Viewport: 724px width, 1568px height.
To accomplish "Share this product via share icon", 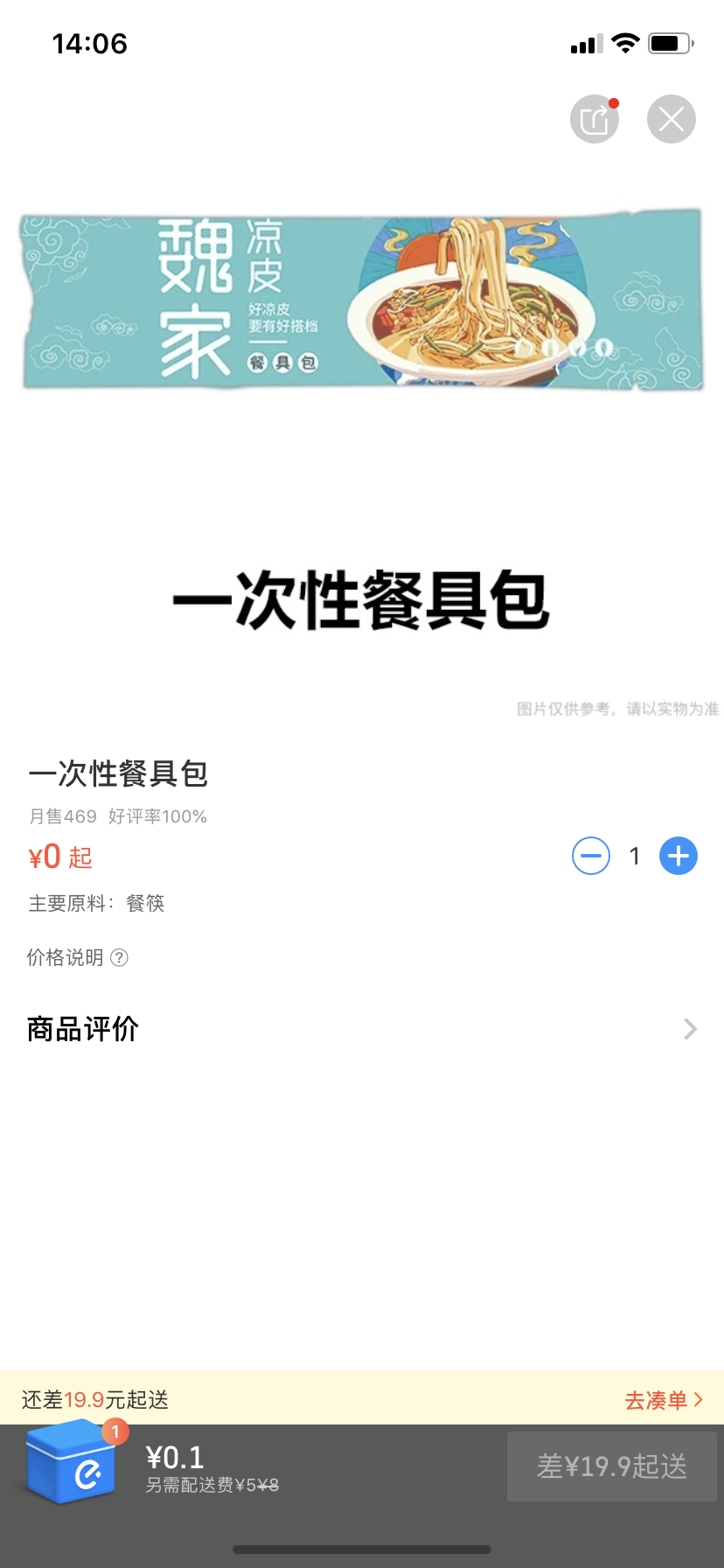I will pyautogui.click(x=595, y=119).
